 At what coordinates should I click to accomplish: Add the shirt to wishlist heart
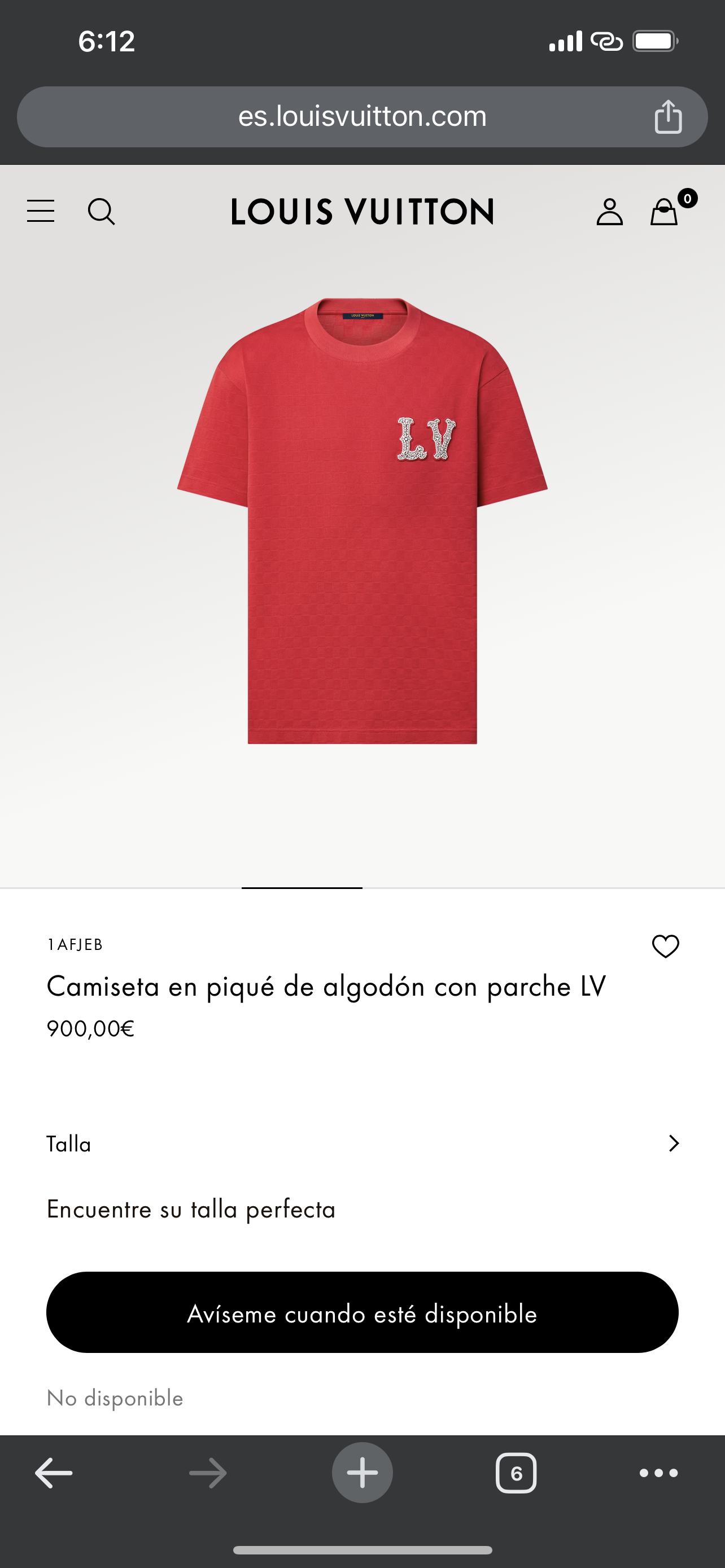[x=665, y=947]
